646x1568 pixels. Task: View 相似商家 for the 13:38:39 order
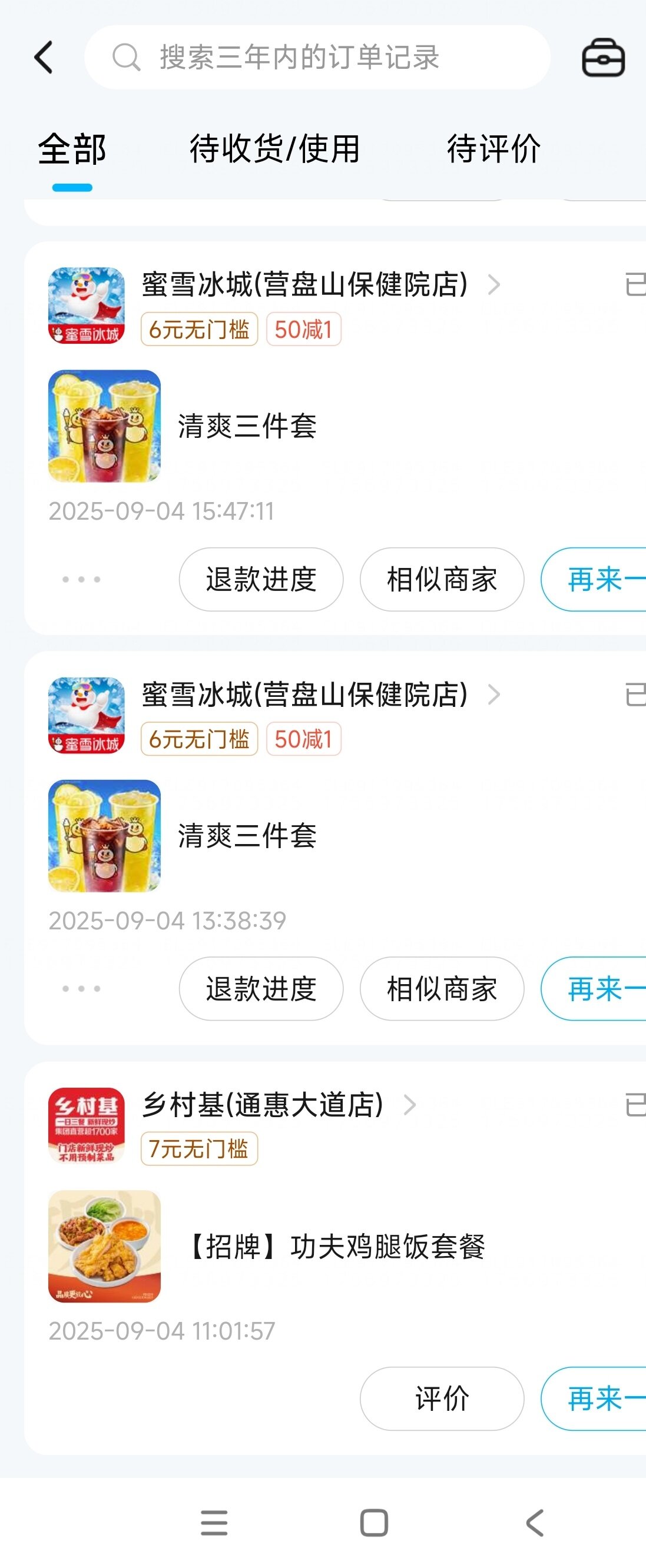(x=442, y=988)
